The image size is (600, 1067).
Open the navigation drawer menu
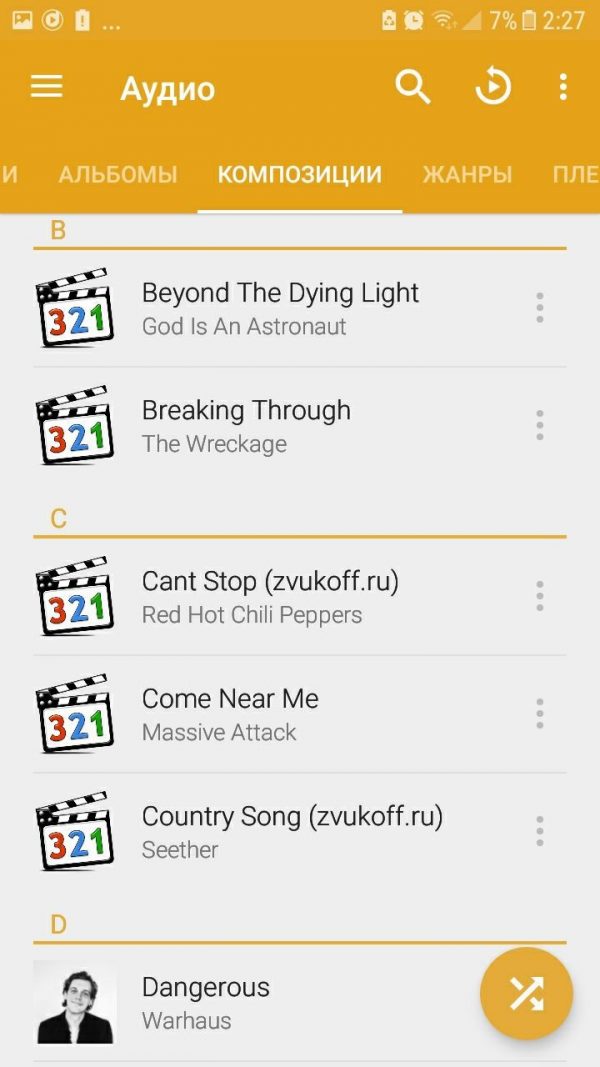(x=47, y=88)
